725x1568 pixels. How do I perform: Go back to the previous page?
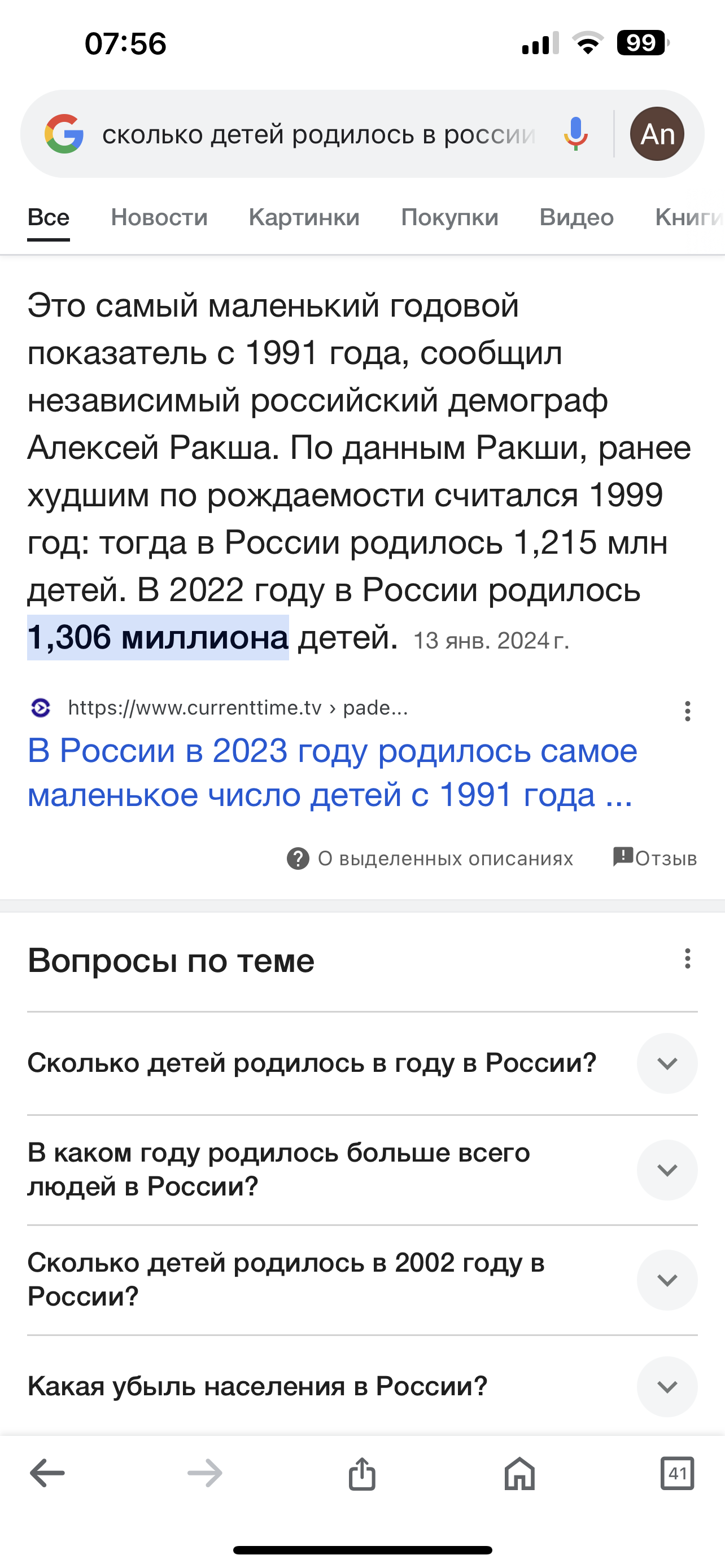point(47,1474)
